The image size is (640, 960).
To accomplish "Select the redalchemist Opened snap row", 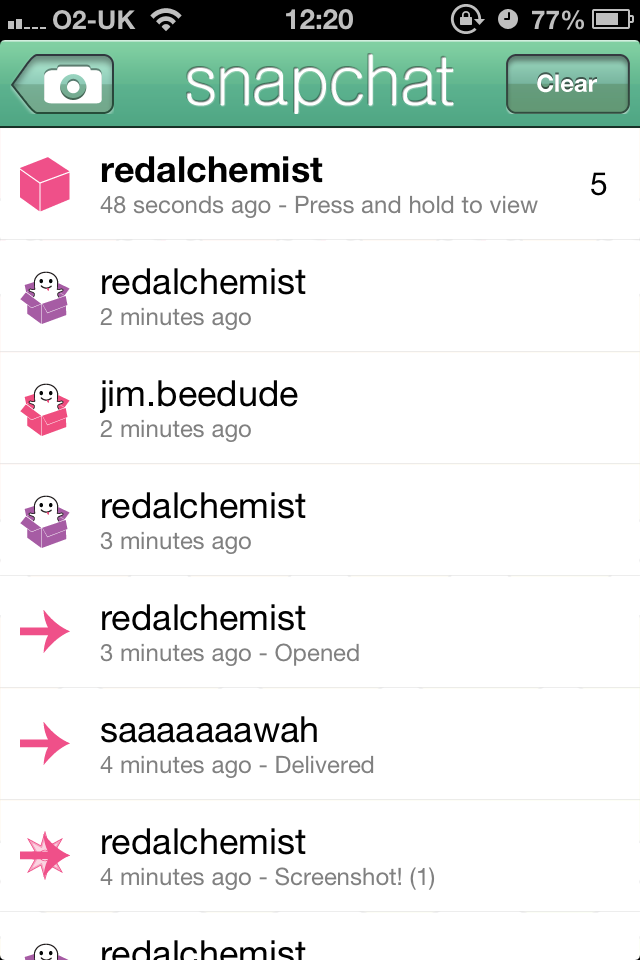I will (x=320, y=633).
